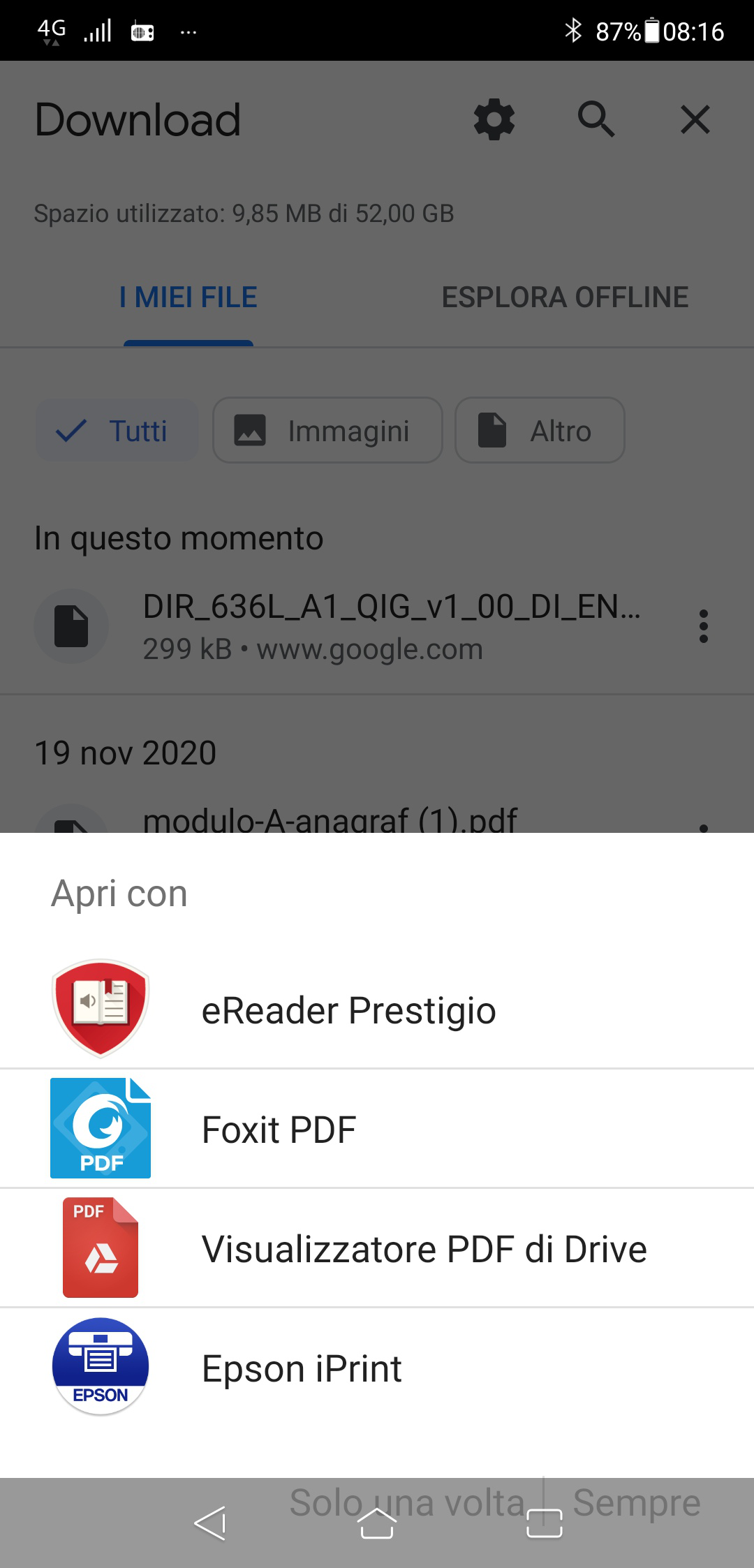Viewport: 754px width, 1568px height.
Task: Select Visualizzatore PDF di Drive
Action: point(377,1248)
